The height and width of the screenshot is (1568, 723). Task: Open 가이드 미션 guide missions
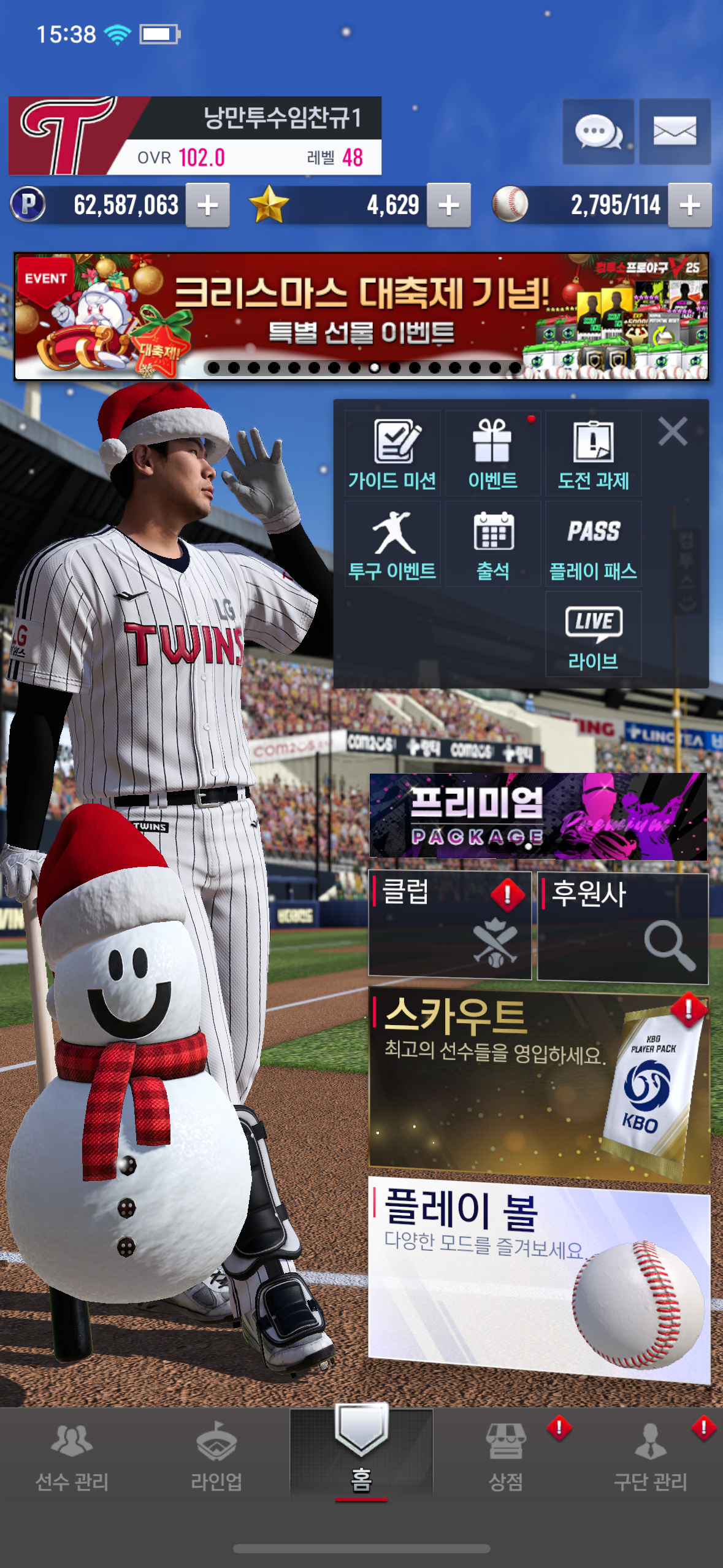392,454
